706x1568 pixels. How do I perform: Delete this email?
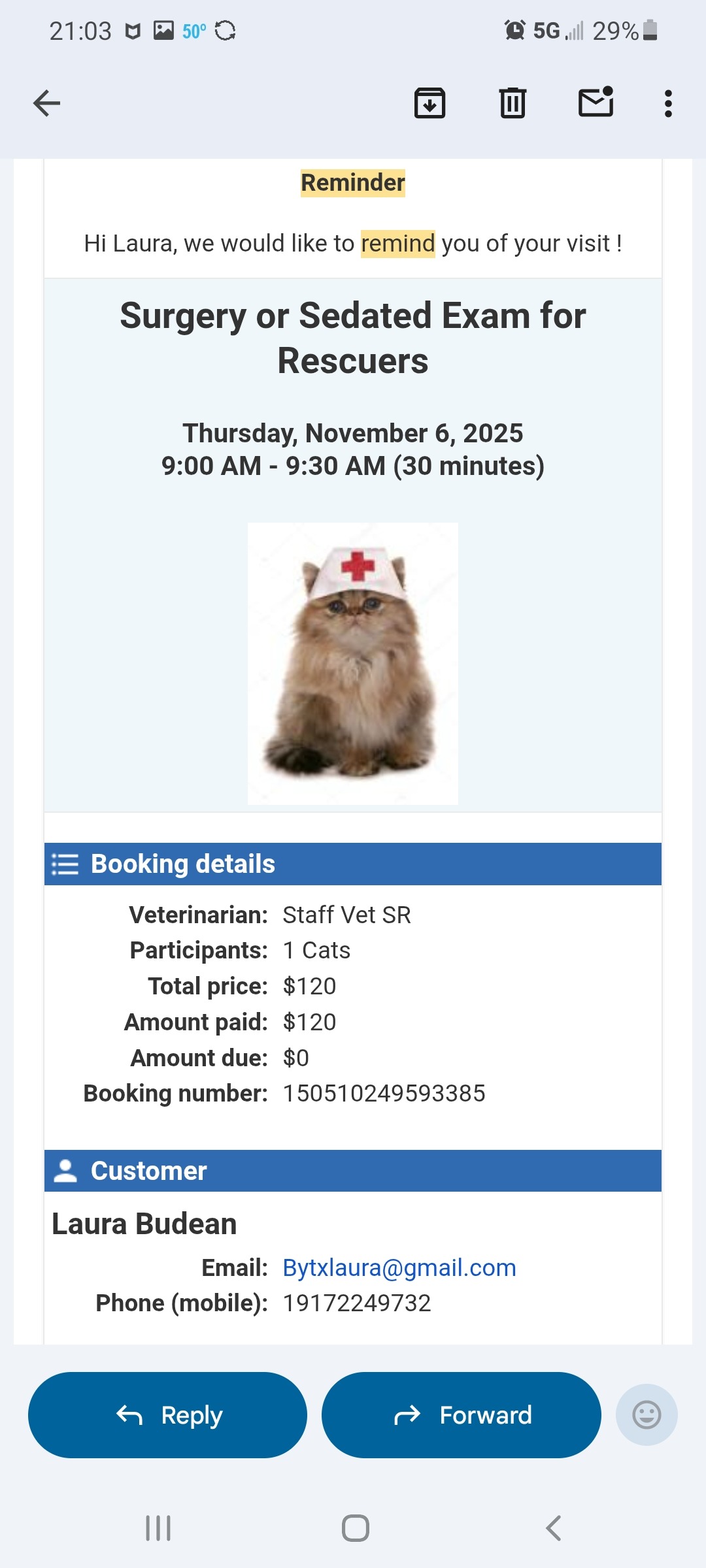513,103
